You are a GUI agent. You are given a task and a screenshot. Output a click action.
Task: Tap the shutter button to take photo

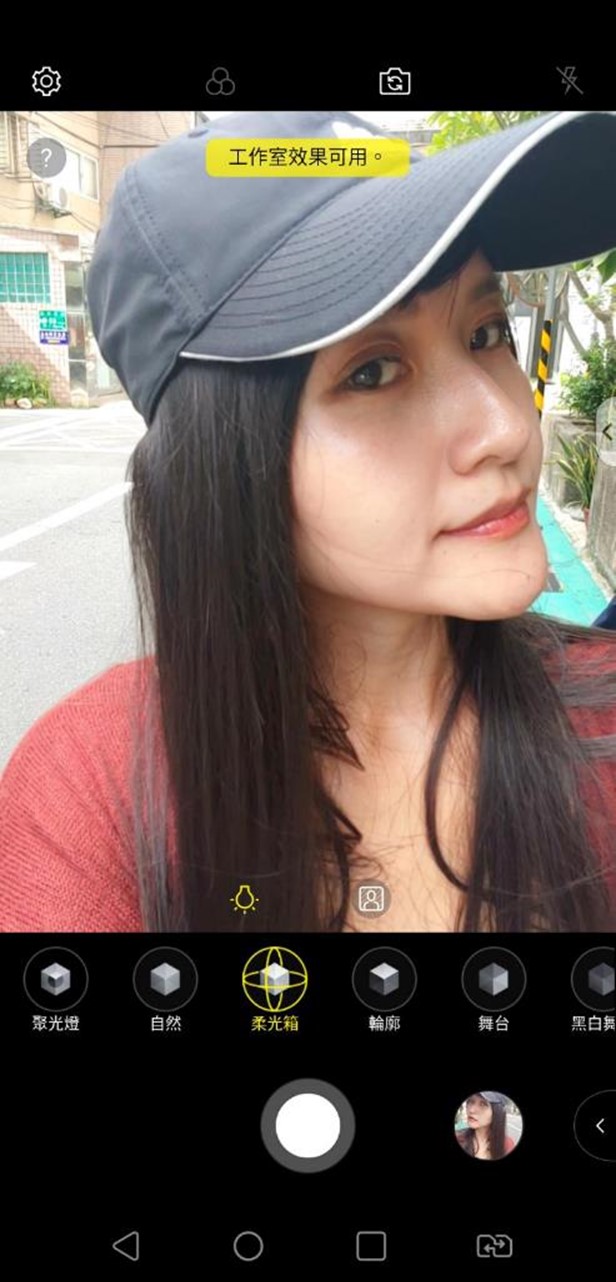tap(308, 1125)
